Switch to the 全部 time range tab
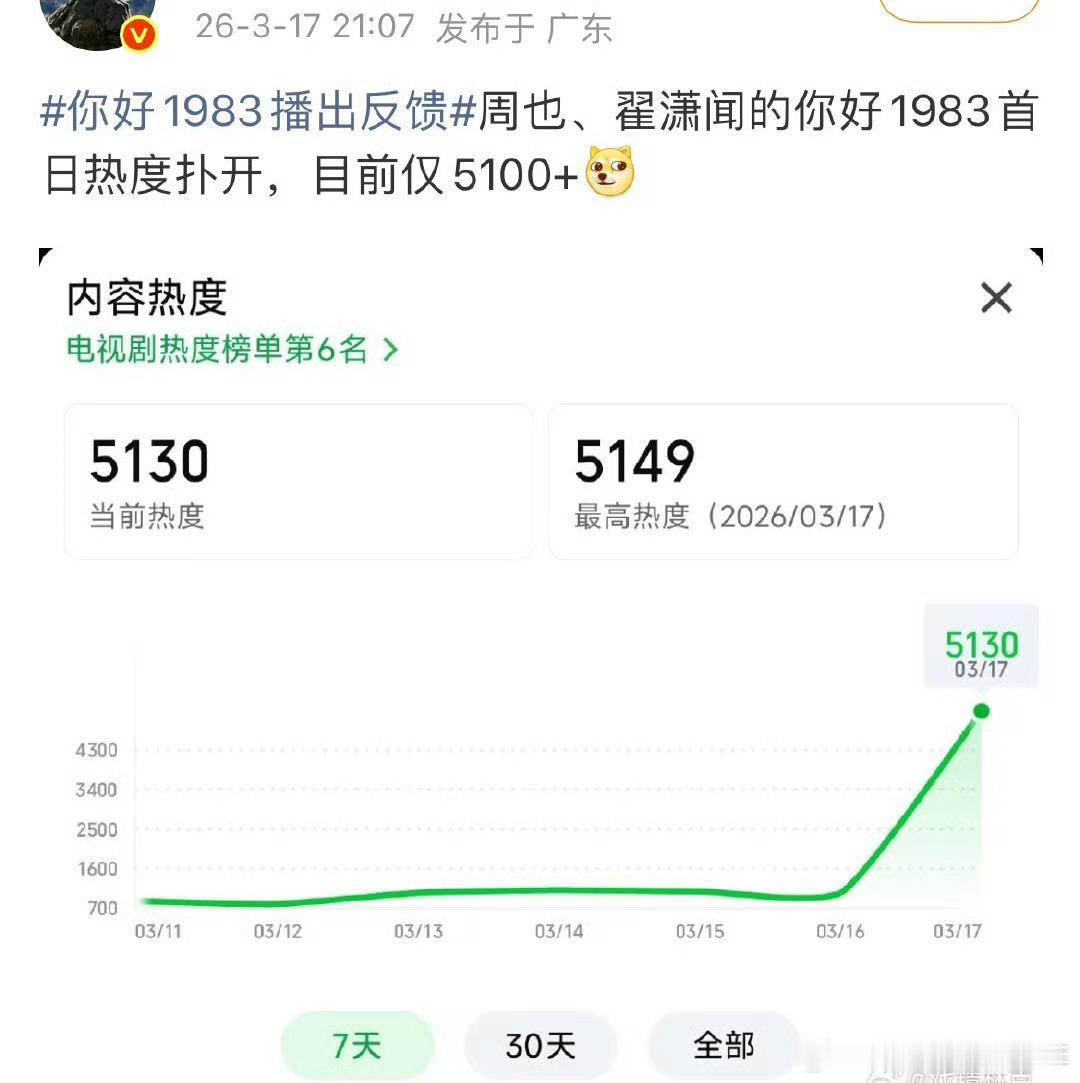 click(x=722, y=1044)
